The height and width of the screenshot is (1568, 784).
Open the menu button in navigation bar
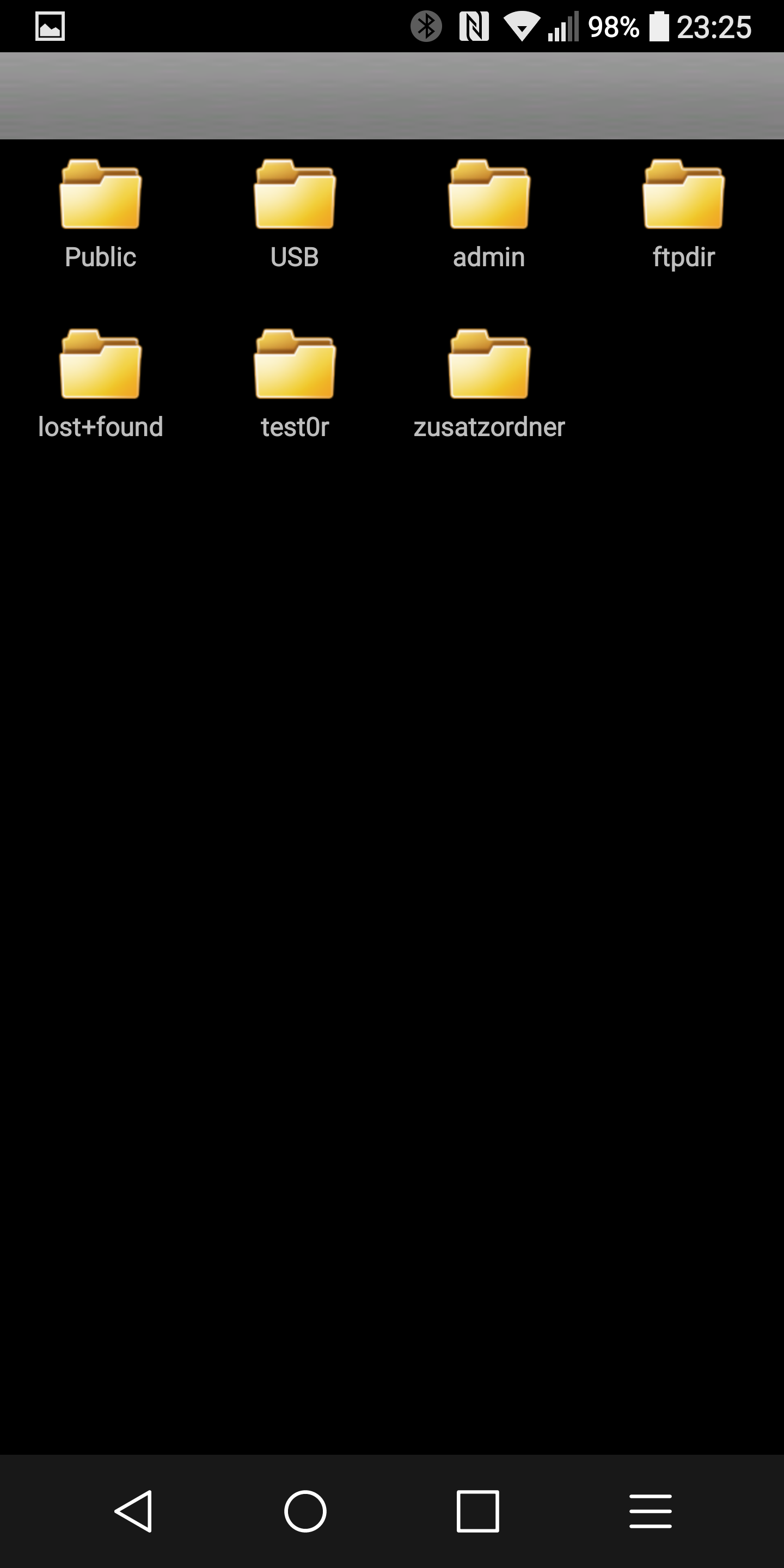pyautogui.click(x=650, y=1511)
